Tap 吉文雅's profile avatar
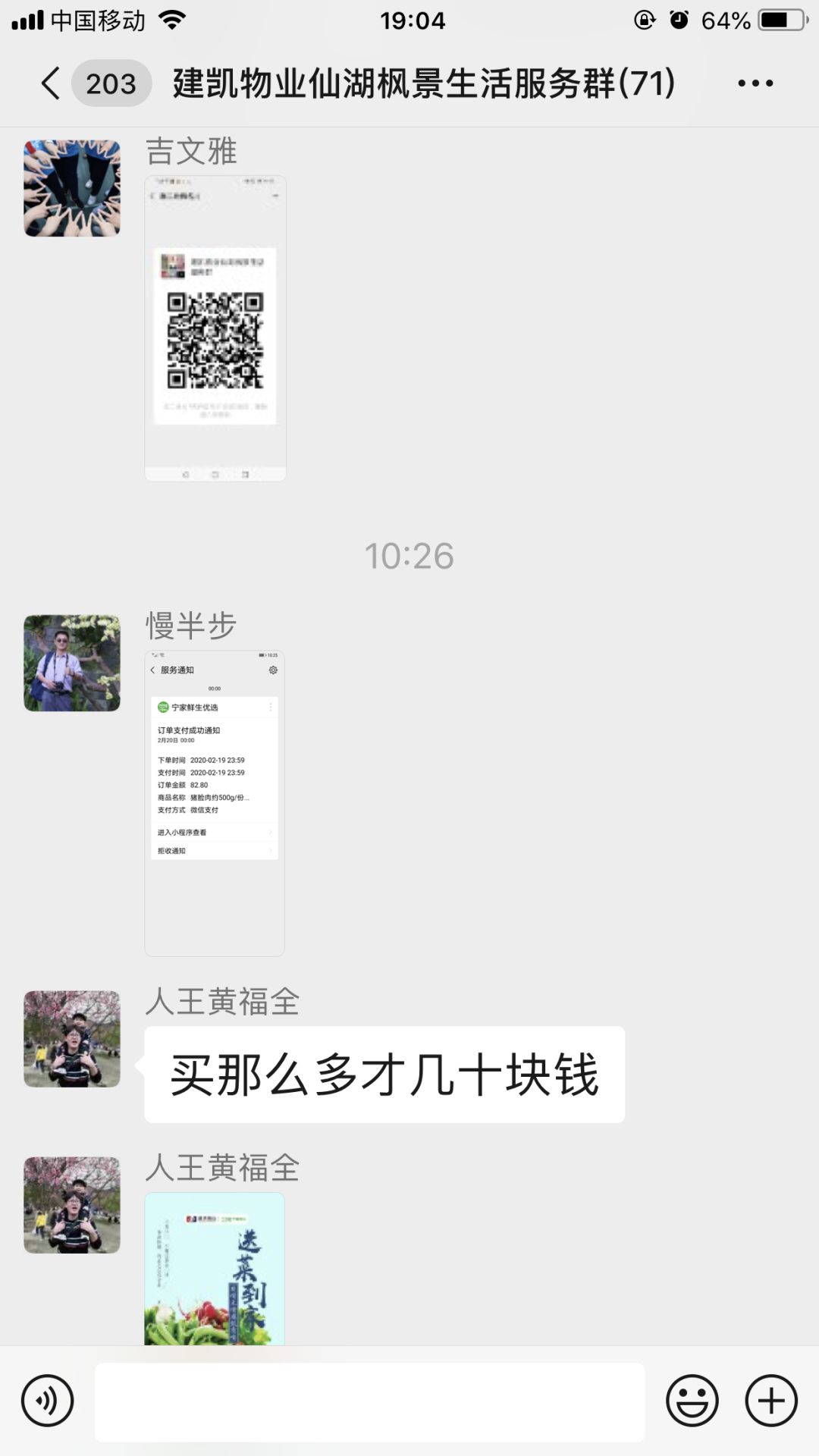Image resolution: width=819 pixels, height=1456 pixels. [72, 188]
